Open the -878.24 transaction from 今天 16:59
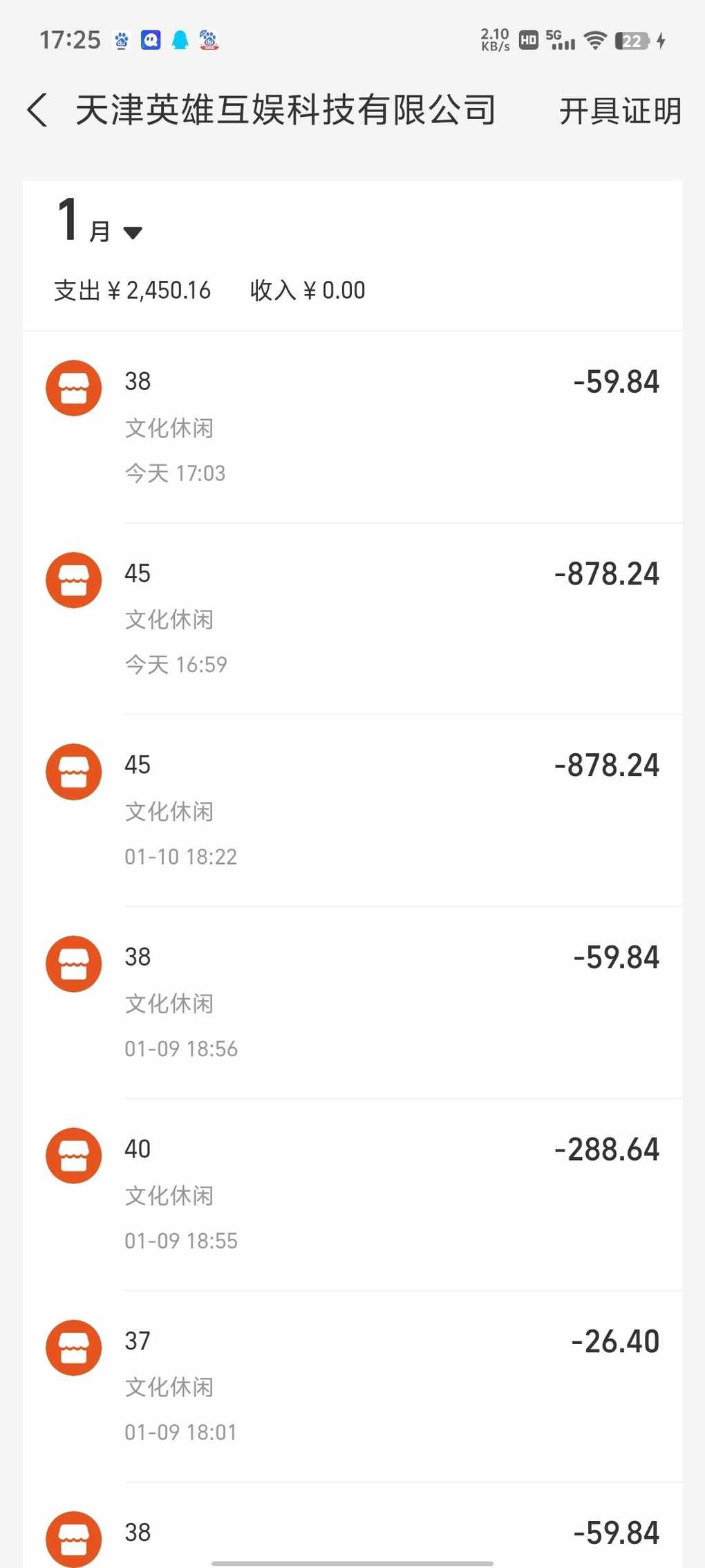Screen dimensions: 705x1568 [352, 619]
